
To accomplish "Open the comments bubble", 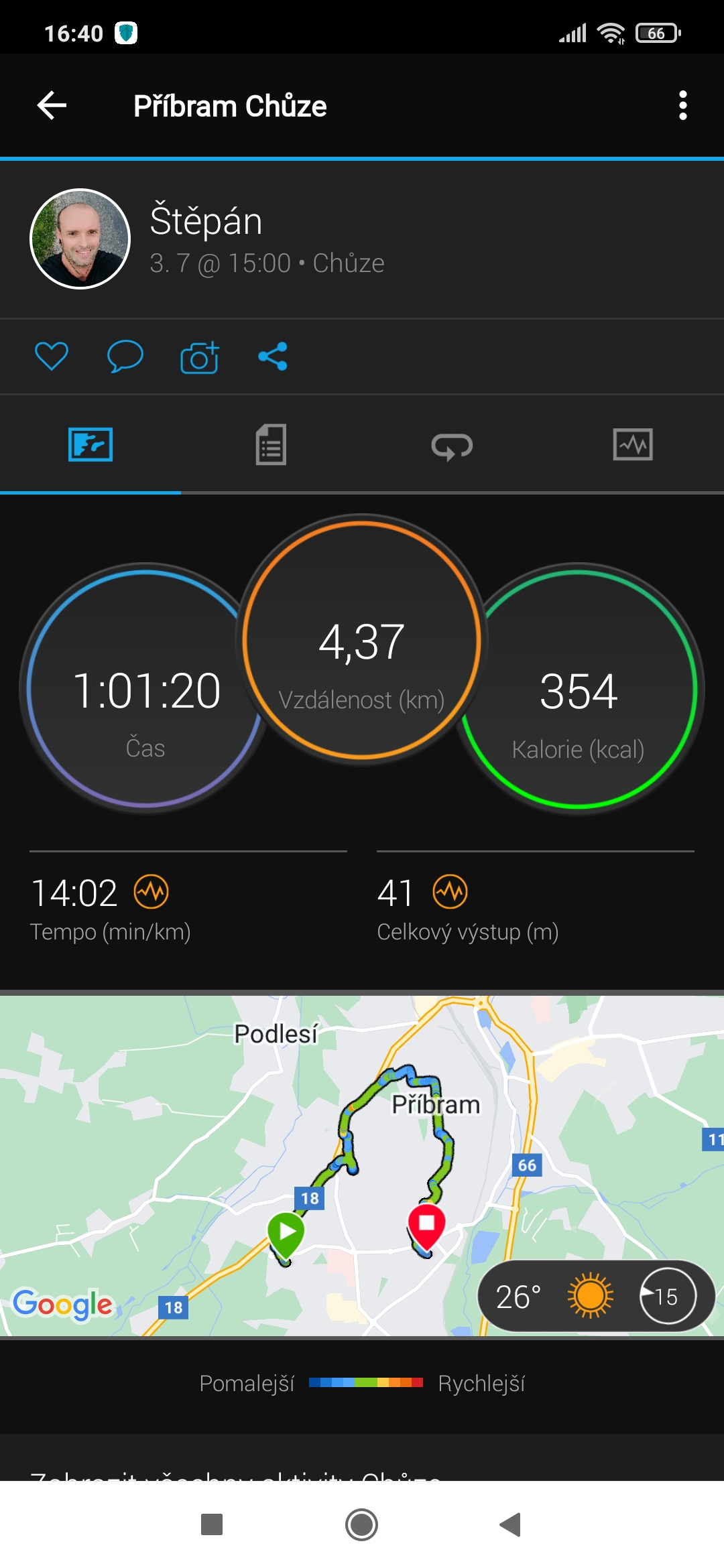I will pos(125,356).
